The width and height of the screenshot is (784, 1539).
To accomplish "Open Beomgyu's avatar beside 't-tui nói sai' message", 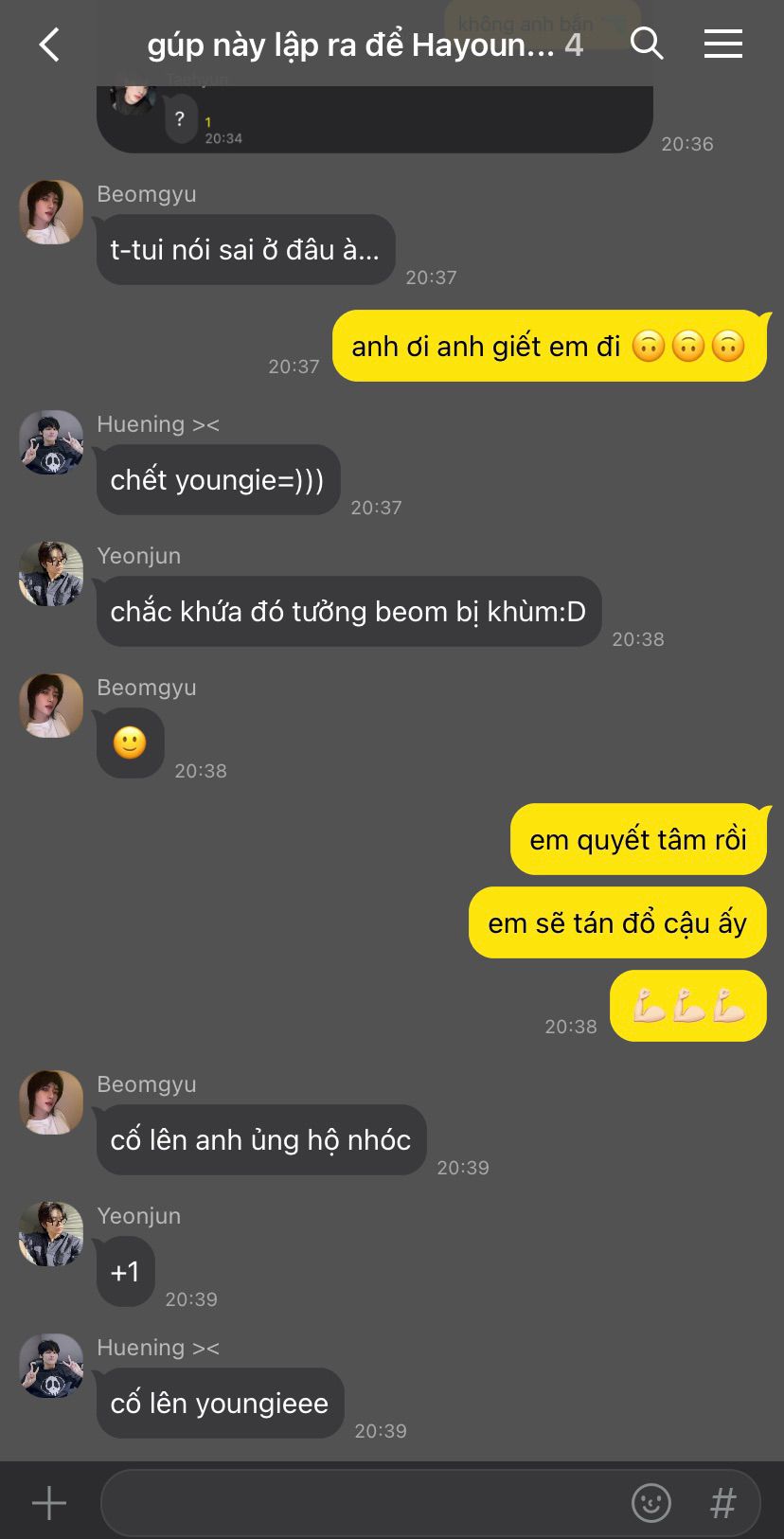I will click(x=51, y=212).
